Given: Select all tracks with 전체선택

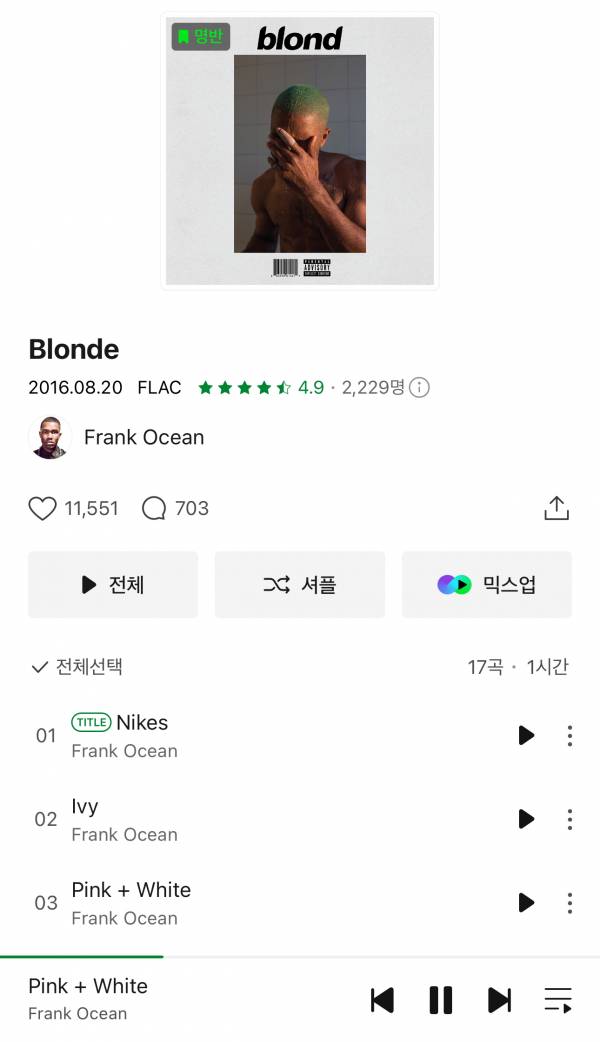Looking at the screenshot, I should click(78, 667).
